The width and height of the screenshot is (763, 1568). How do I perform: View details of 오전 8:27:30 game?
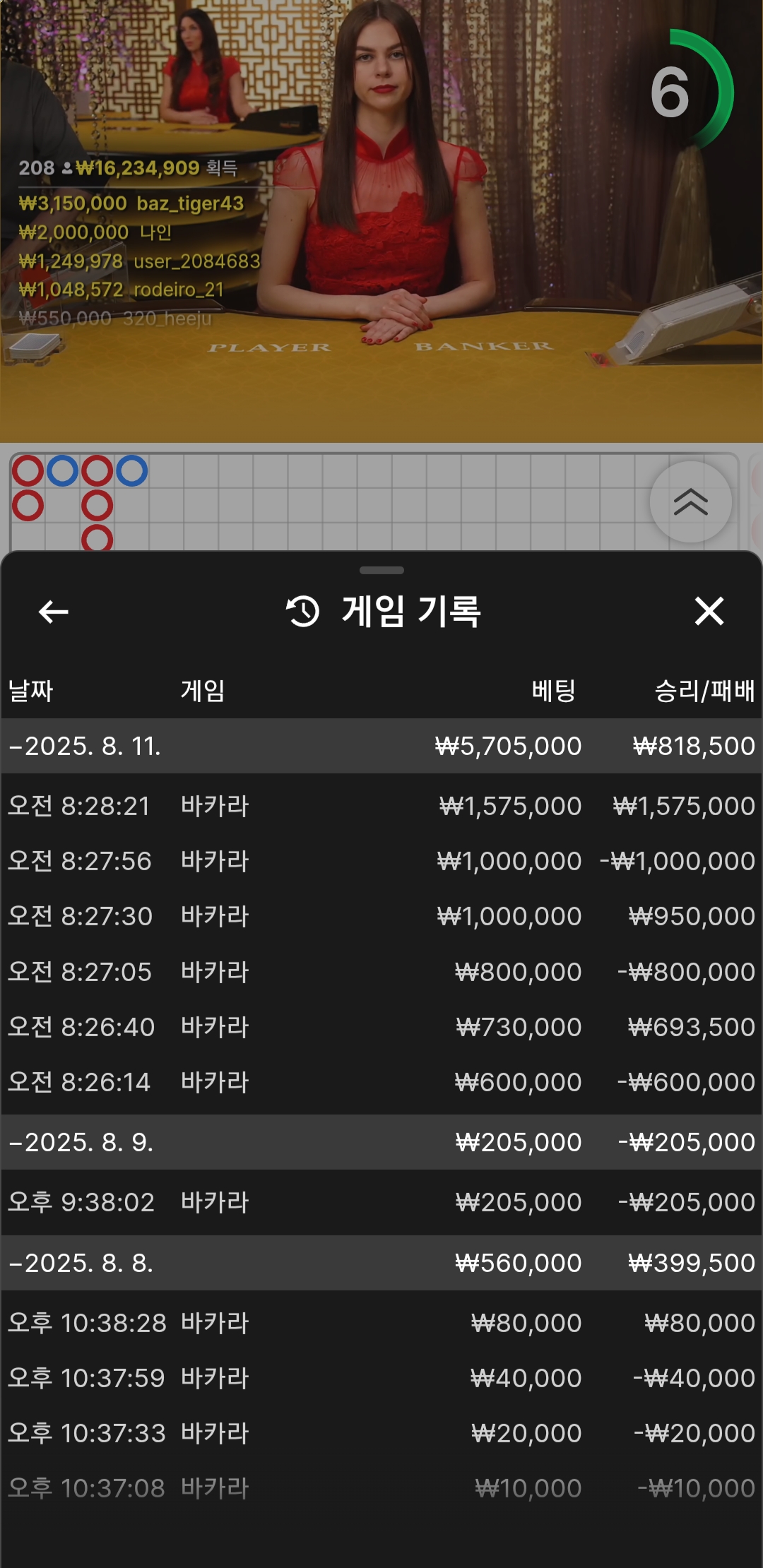tap(381, 917)
